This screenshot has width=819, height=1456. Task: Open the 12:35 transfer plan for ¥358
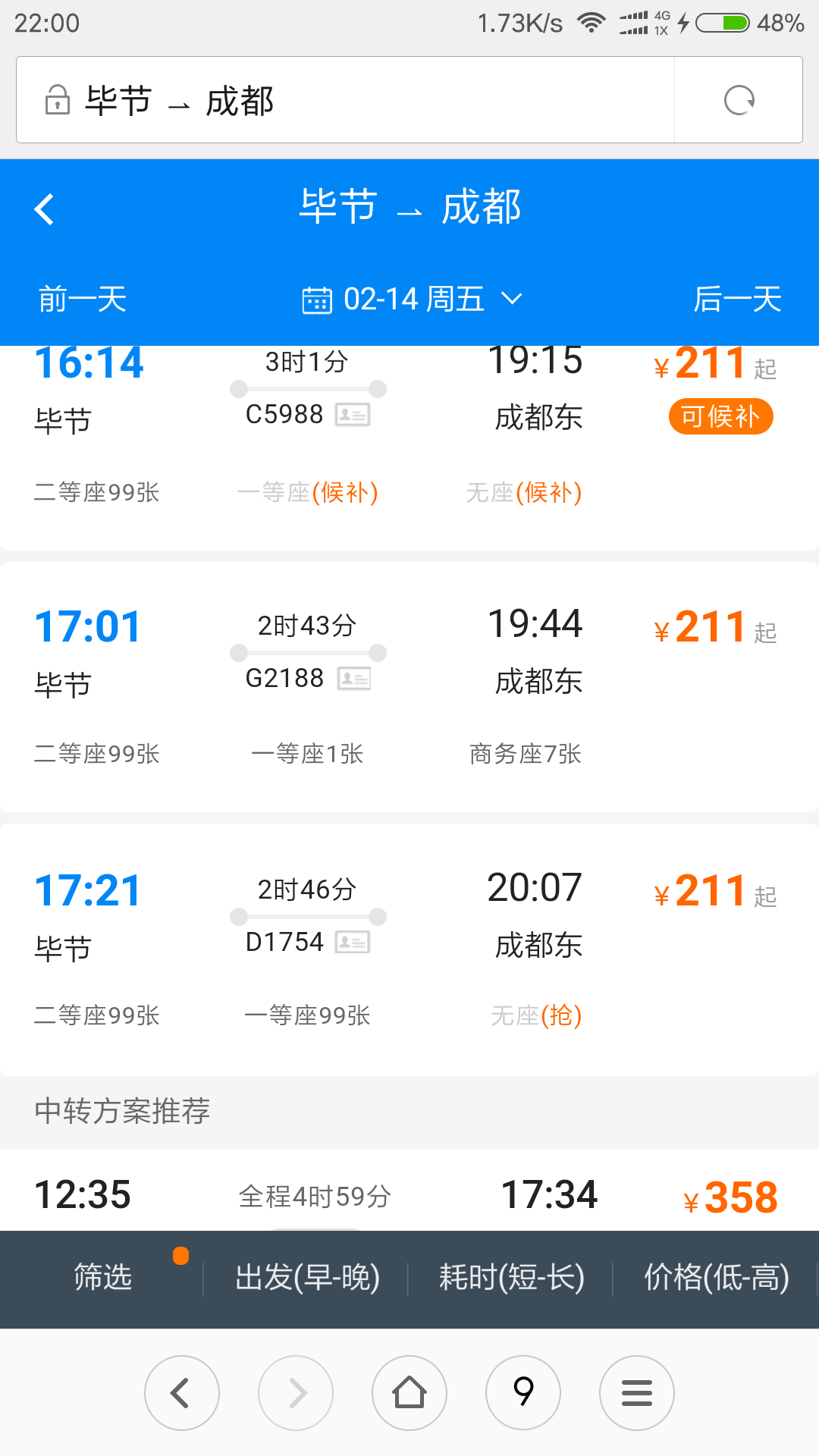pyautogui.click(x=409, y=1191)
